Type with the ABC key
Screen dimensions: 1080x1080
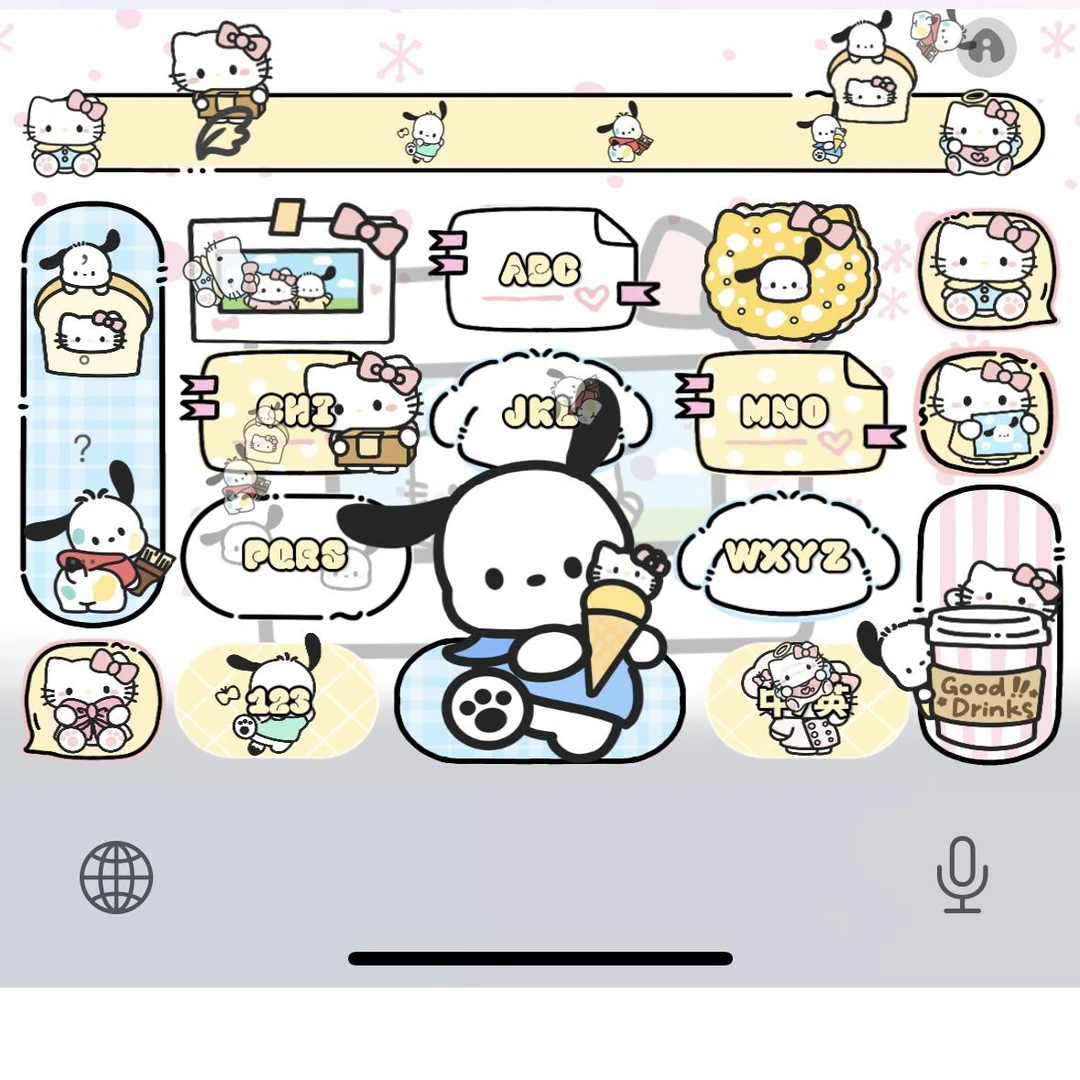tap(541, 269)
